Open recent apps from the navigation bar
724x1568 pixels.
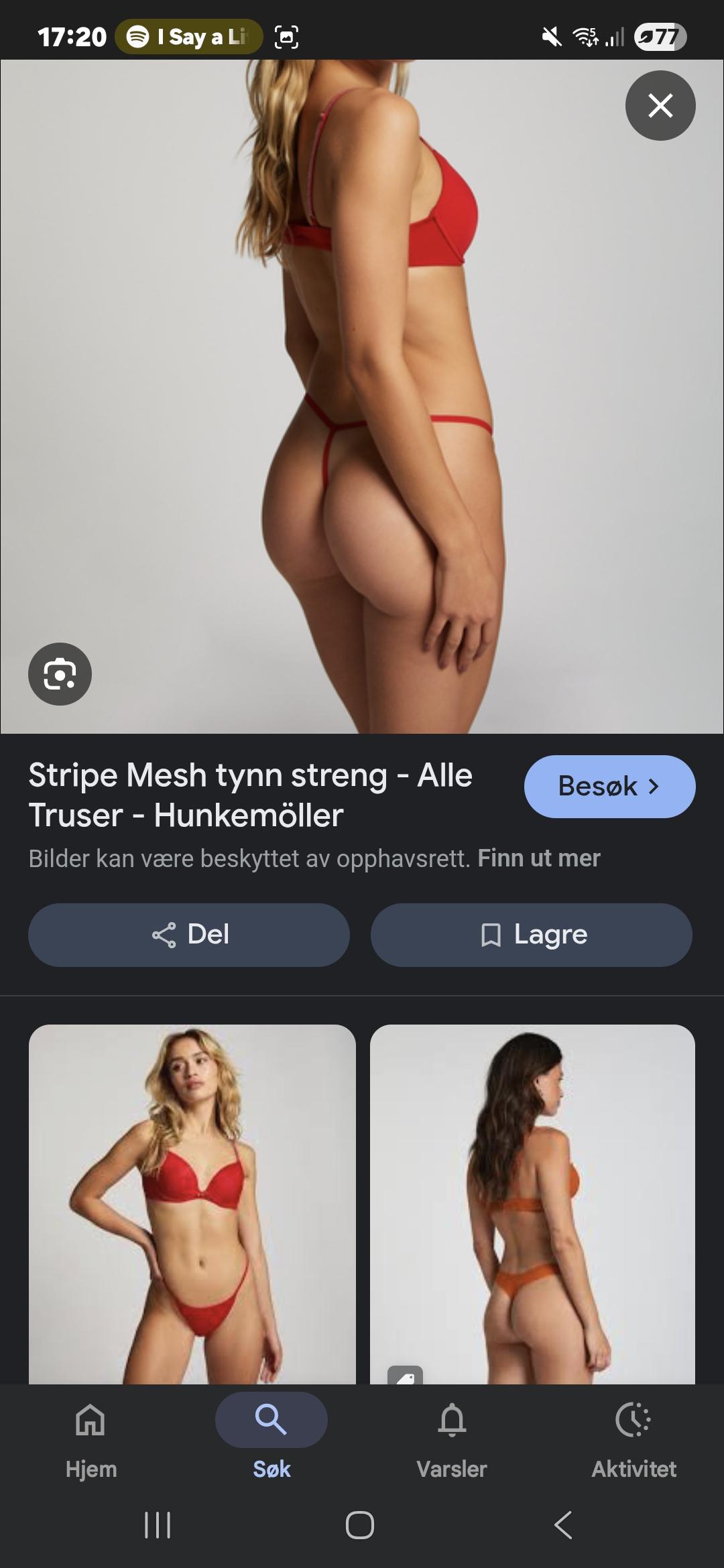(x=158, y=1525)
